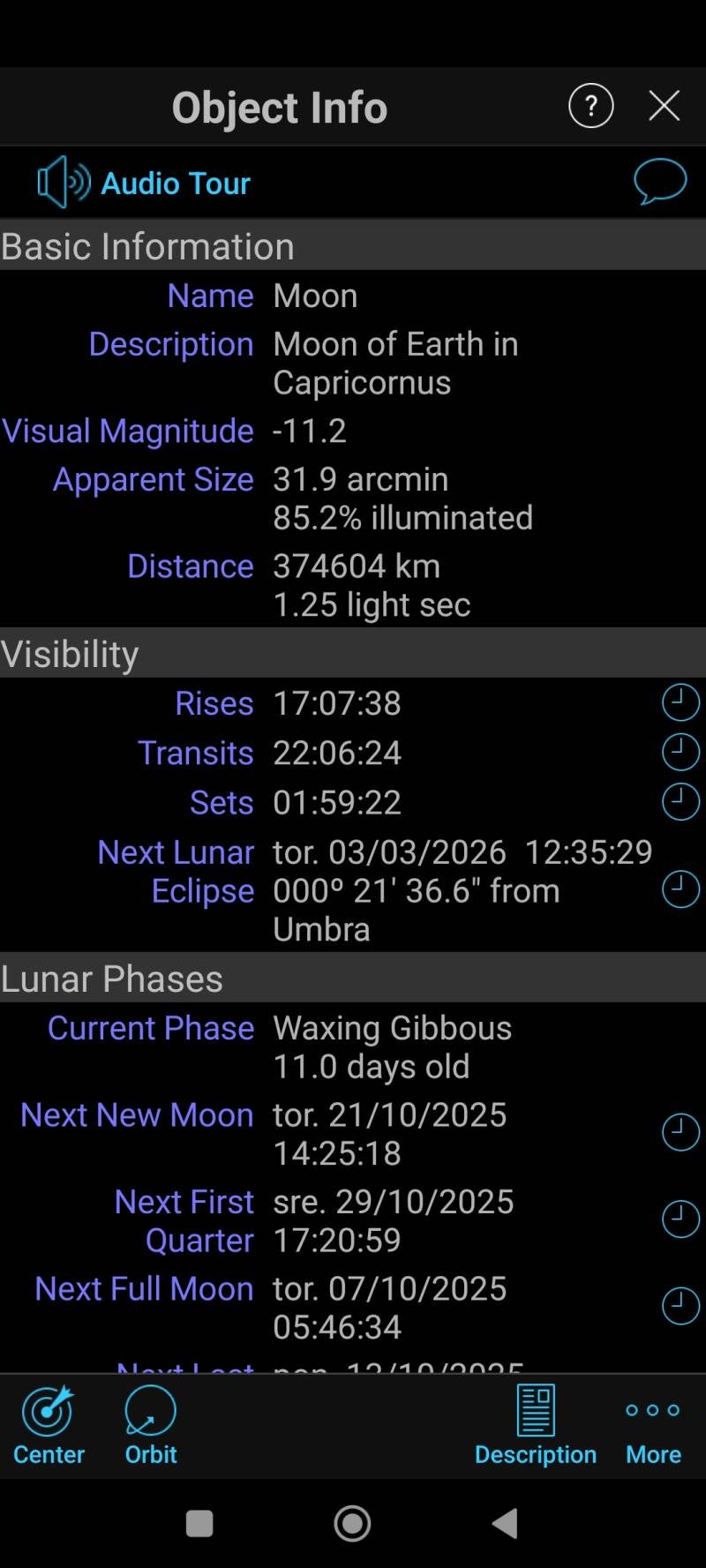This screenshot has width=706, height=1568.
Task: Open Orbit mode for the Moon
Action: point(151,1425)
